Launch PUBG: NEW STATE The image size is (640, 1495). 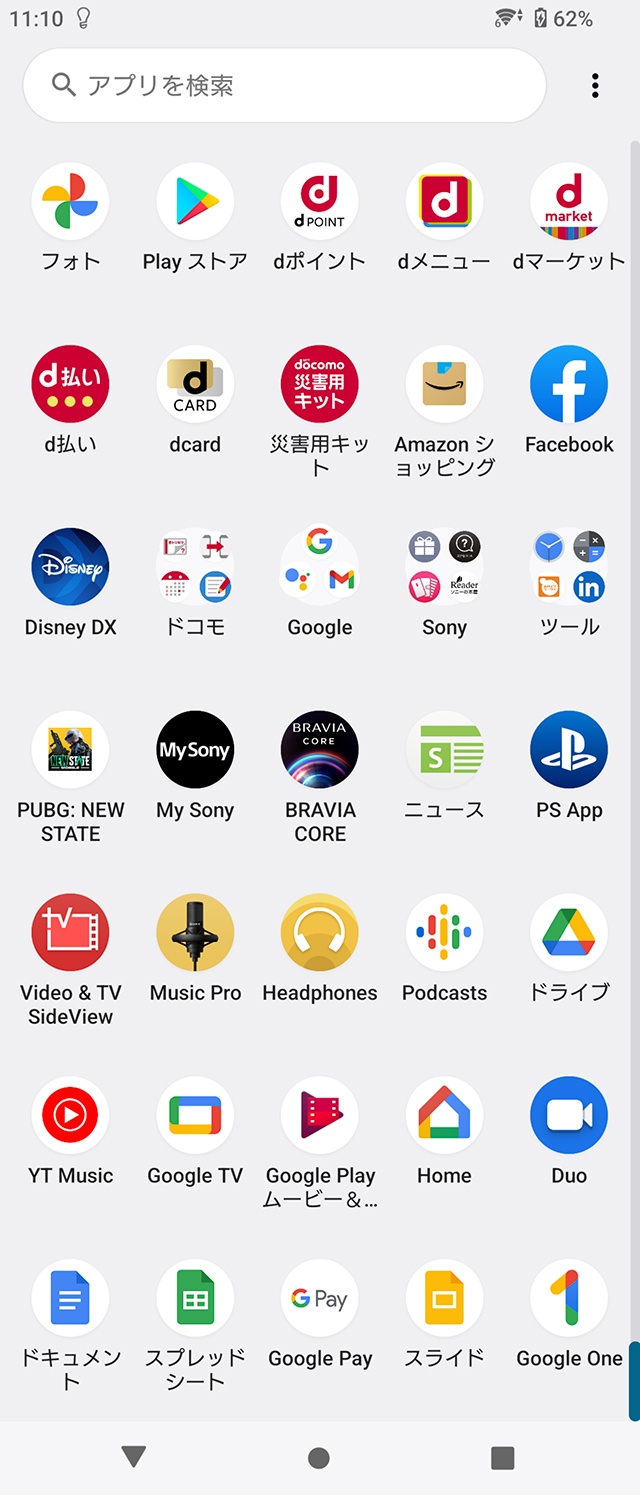[70, 750]
